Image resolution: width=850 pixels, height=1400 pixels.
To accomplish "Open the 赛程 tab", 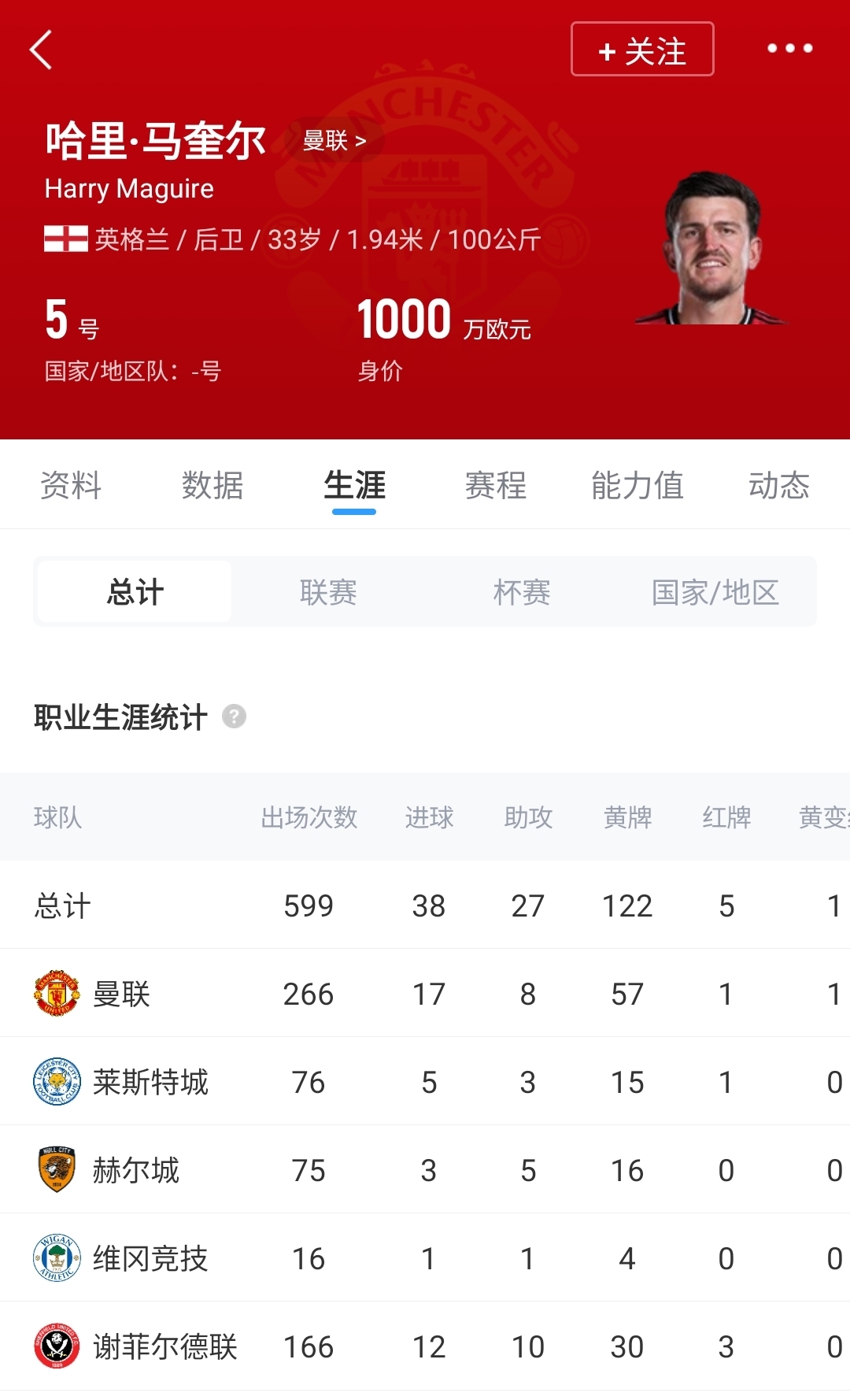I will pos(496,487).
